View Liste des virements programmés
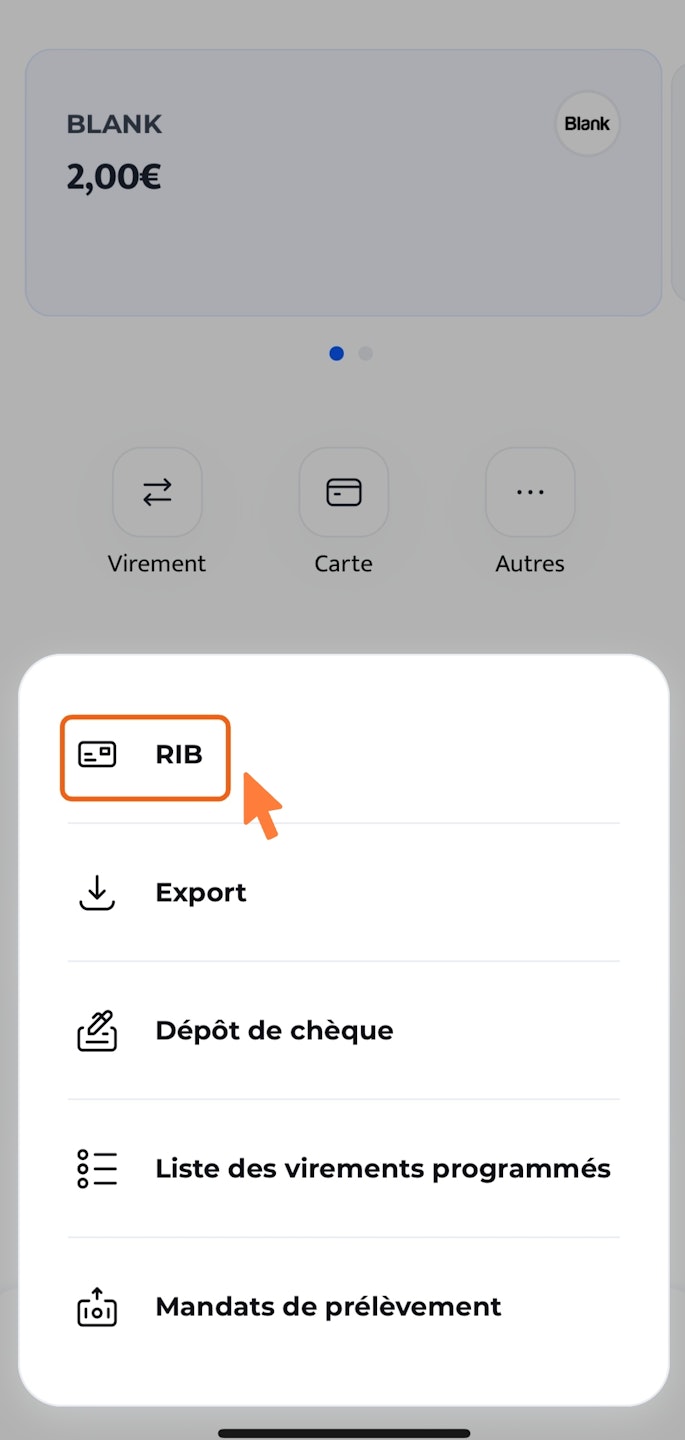This screenshot has width=685, height=1440. click(382, 1168)
